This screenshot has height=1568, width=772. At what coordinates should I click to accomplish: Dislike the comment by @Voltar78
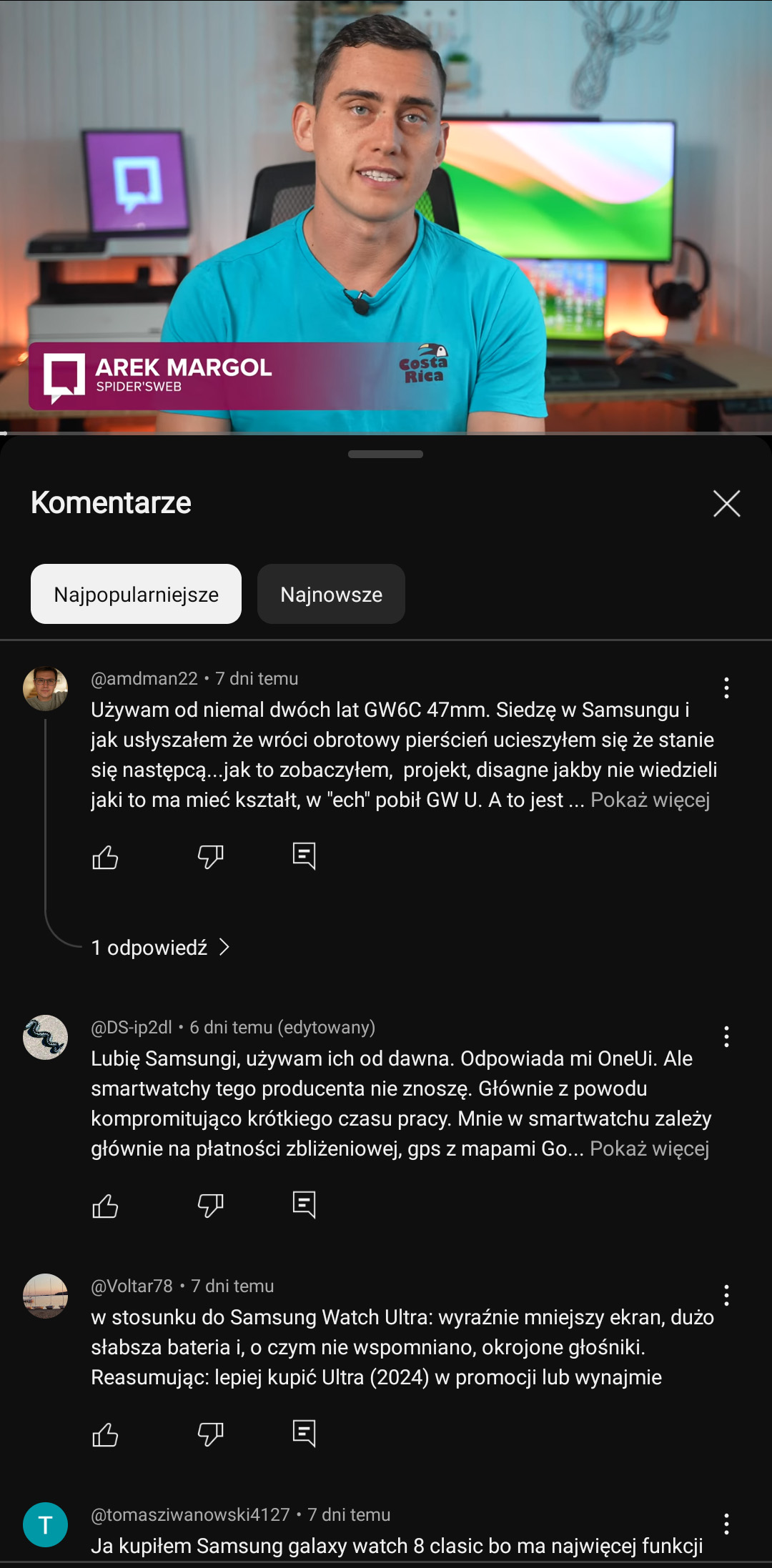tap(210, 1434)
